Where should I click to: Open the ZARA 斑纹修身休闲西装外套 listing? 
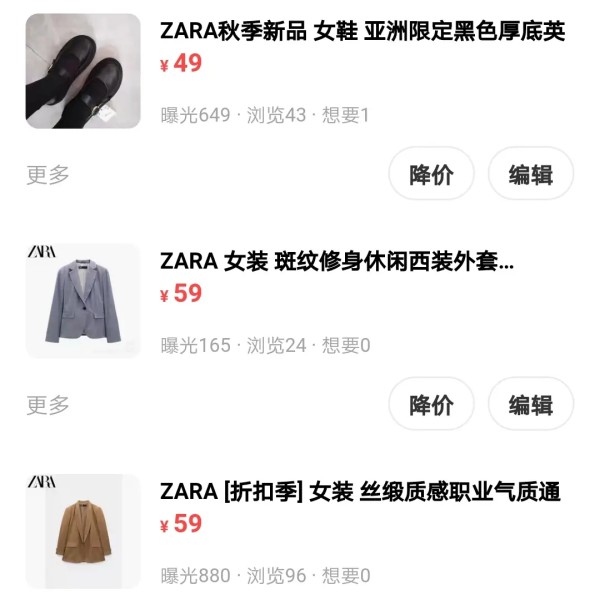coord(337,262)
